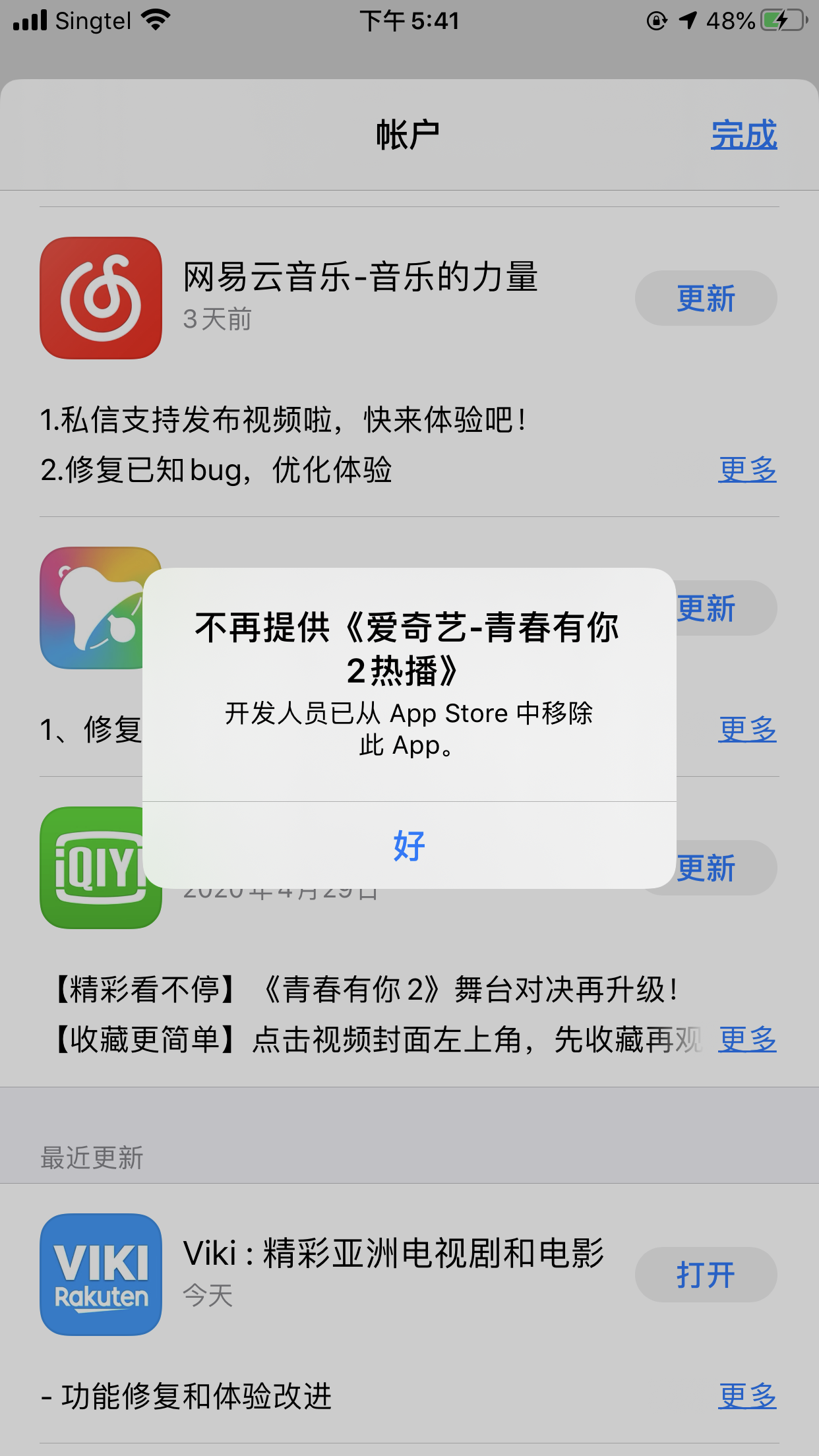
Task: Expand 更多 under 网易云音乐 release notes
Action: tap(746, 470)
